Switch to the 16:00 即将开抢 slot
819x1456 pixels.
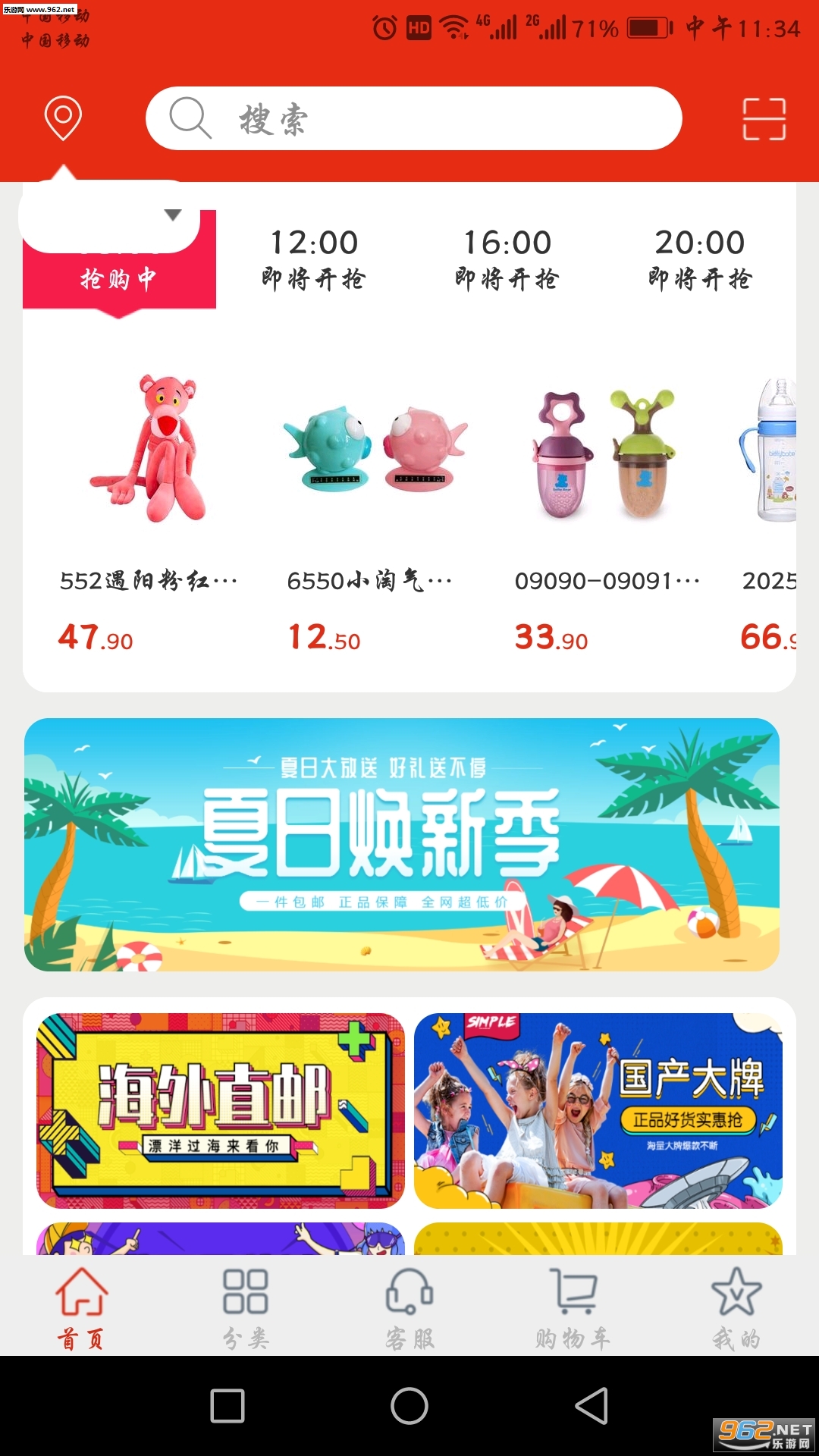pos(507,259)
